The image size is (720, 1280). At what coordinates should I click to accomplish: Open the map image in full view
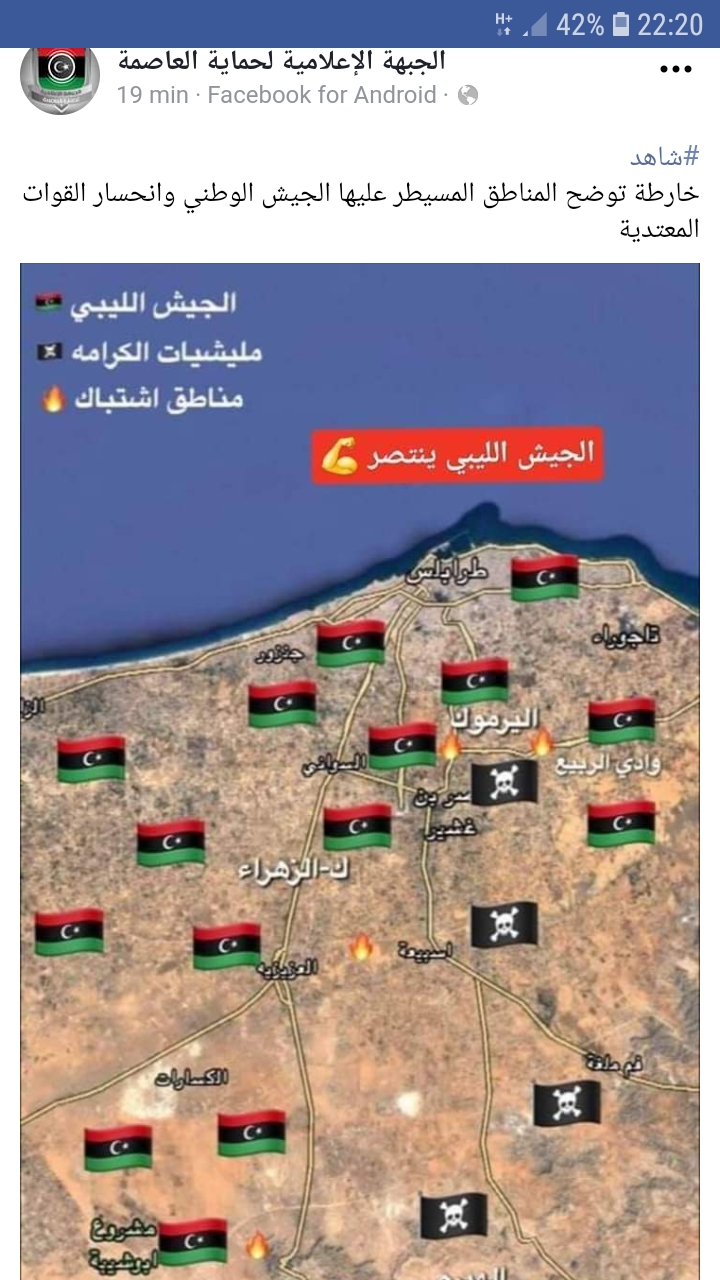(360, 770)
